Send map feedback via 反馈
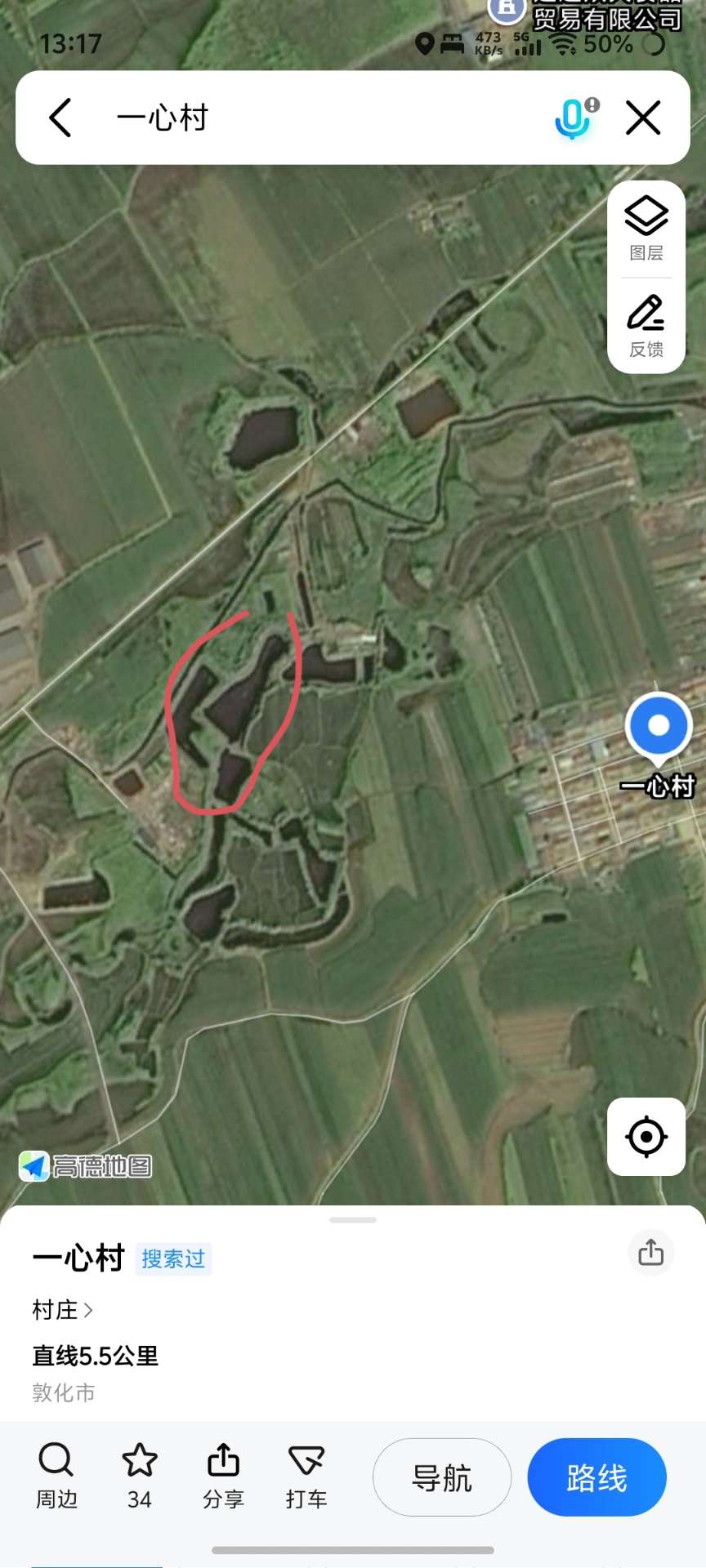The height and width of the screenshot is (1568, 706). (646, 326)
